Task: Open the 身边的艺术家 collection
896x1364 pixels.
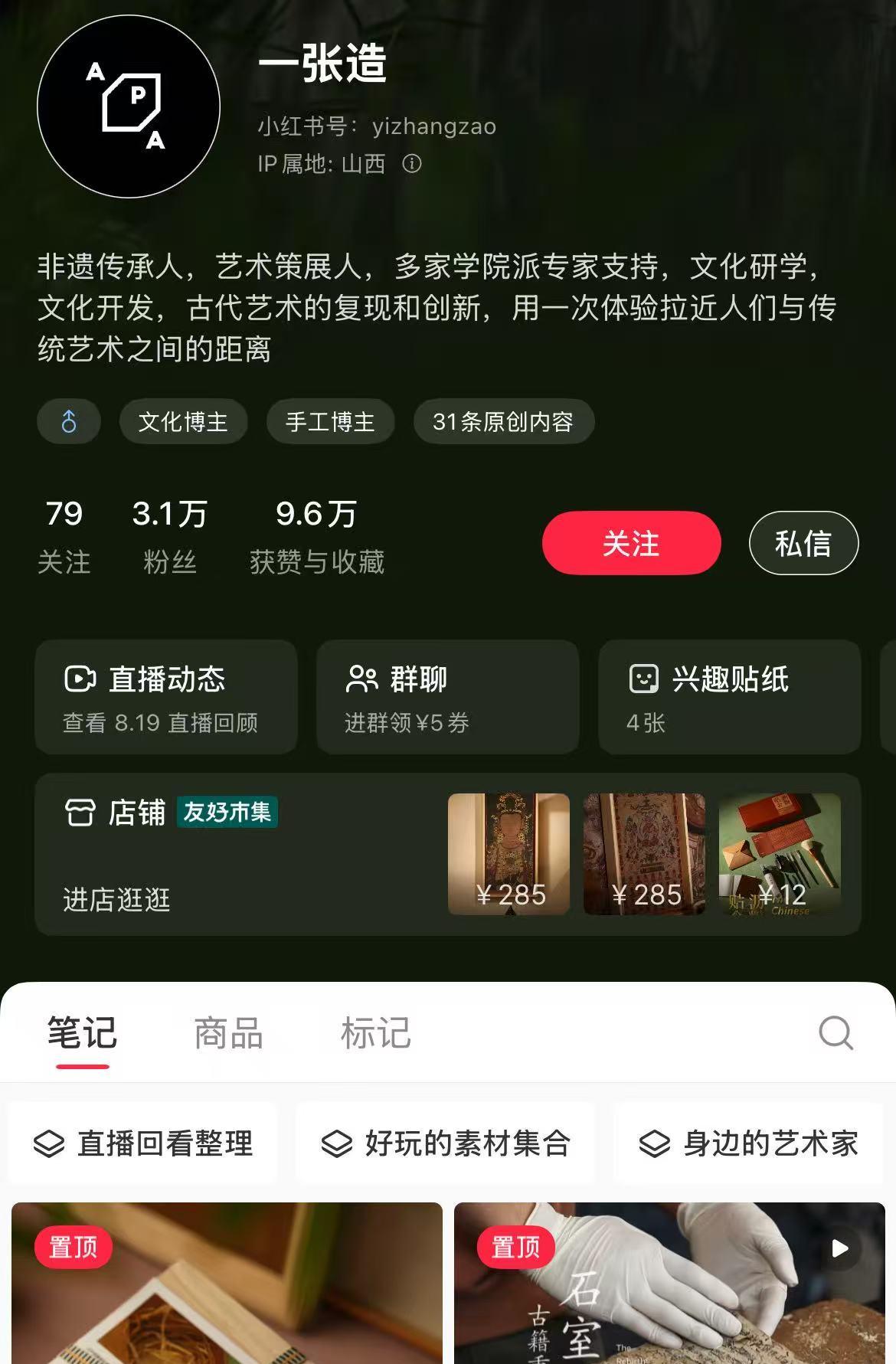Action: [x=748, y=1143]
